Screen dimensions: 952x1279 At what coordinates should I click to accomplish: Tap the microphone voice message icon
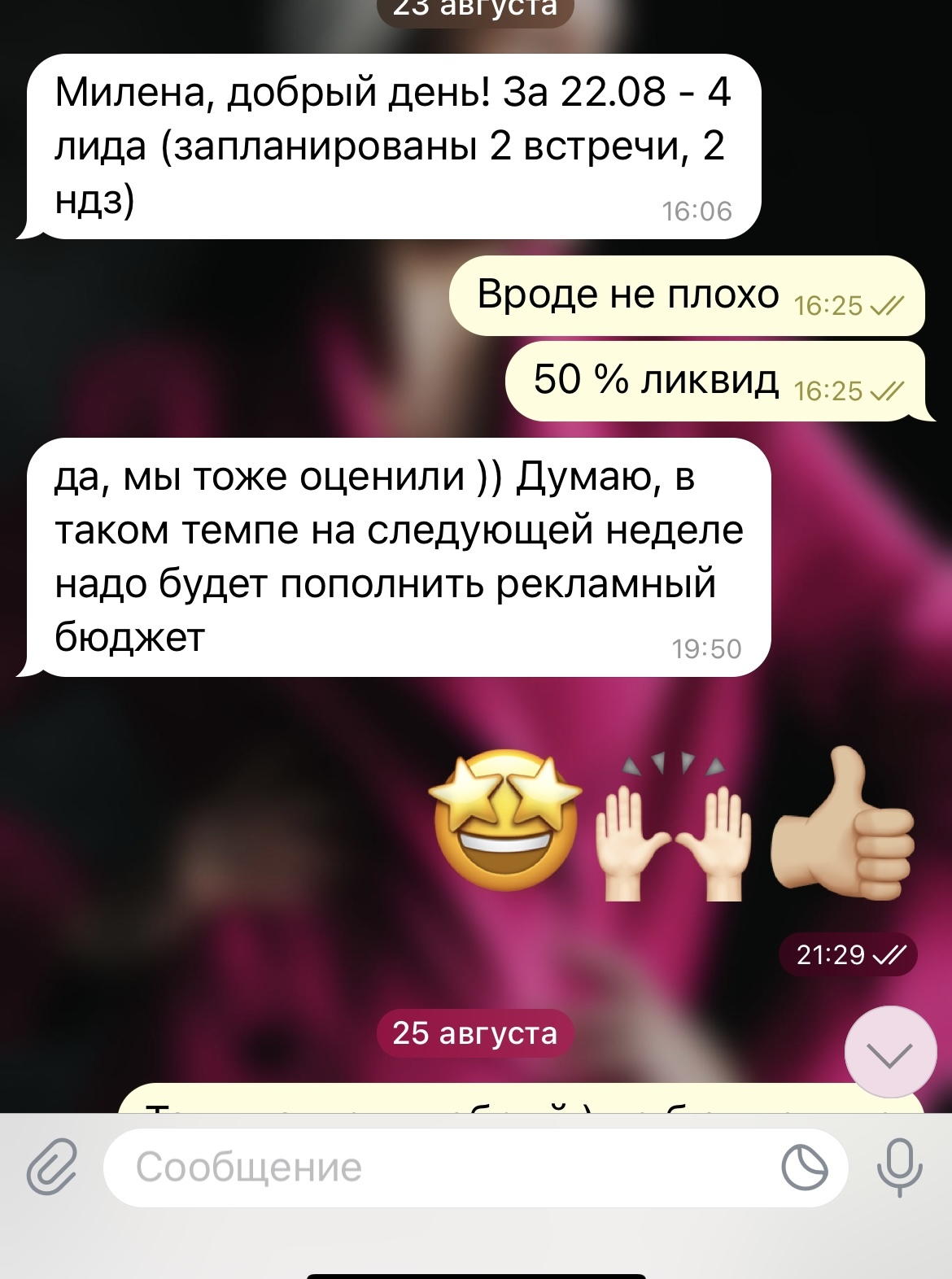tap(899, 1167)
